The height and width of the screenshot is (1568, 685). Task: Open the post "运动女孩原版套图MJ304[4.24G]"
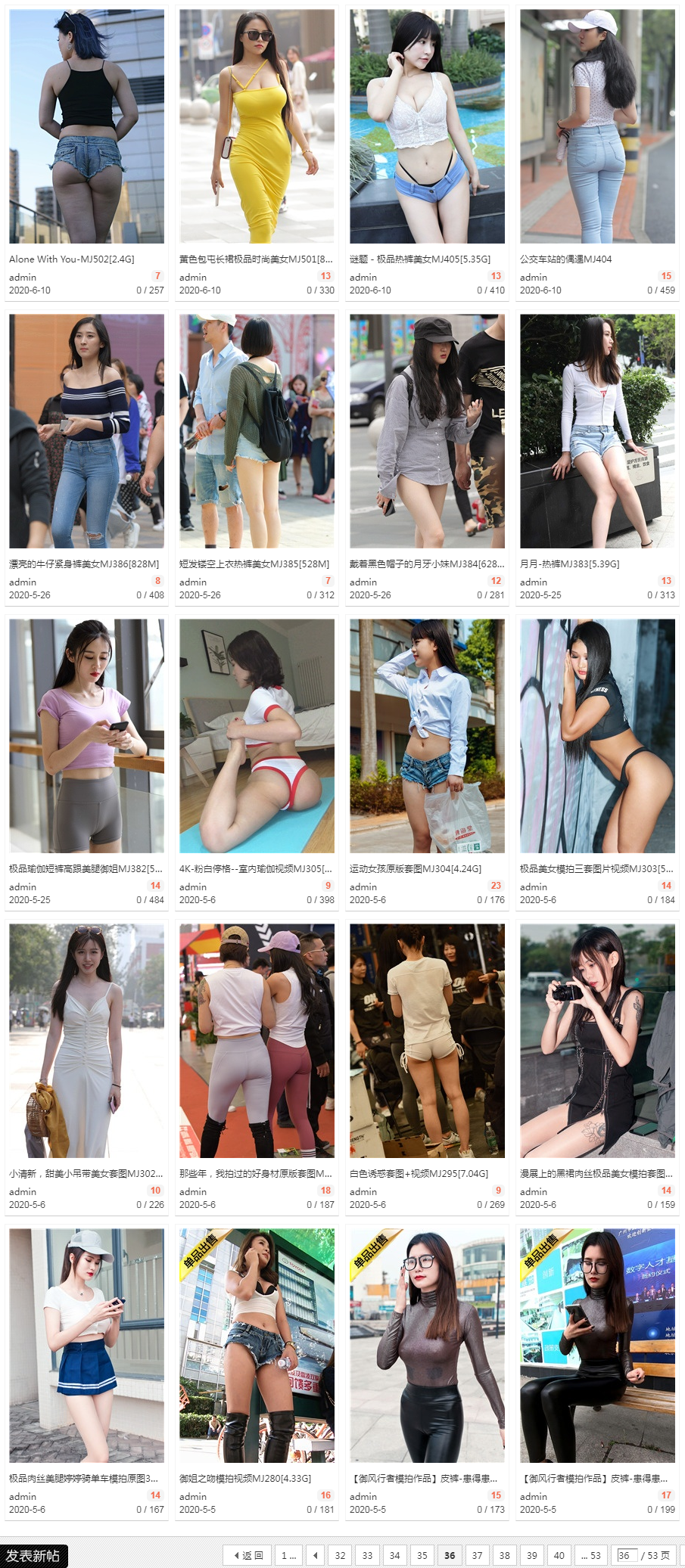(415, 868)
